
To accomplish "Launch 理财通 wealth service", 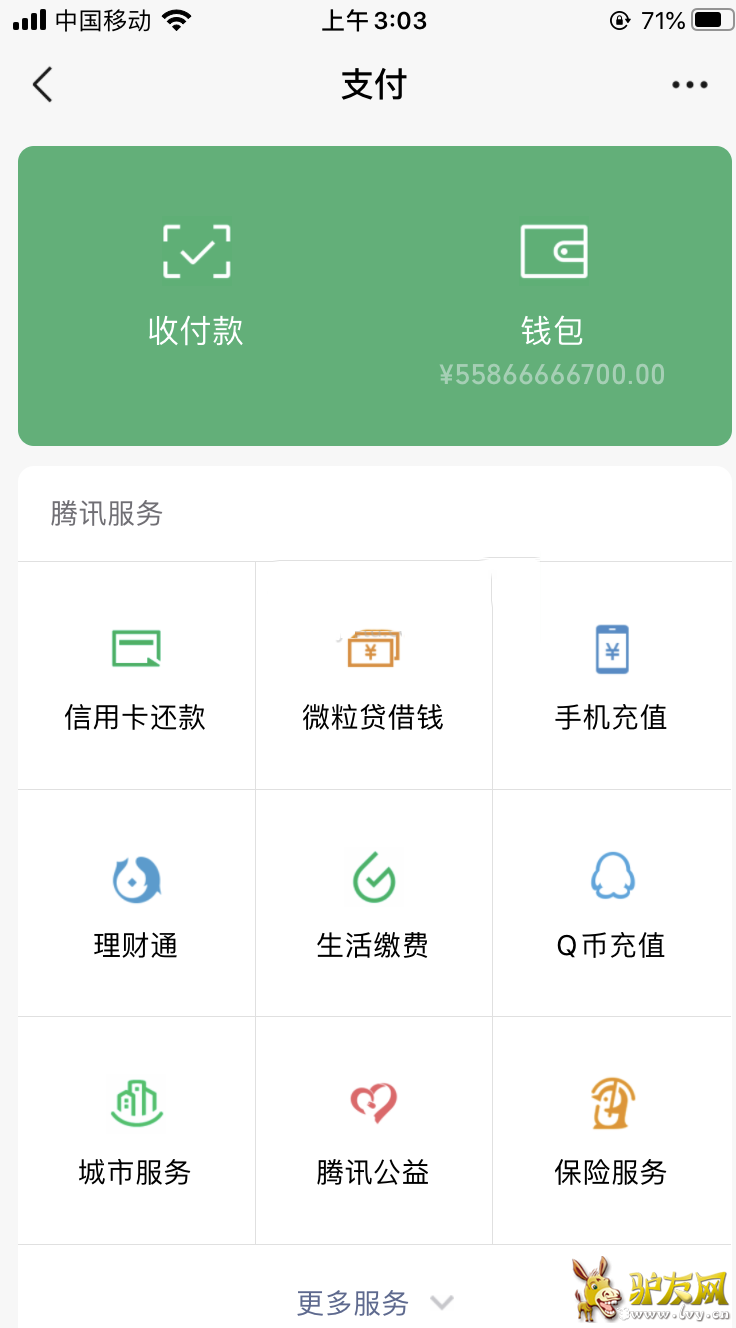I will tap(136, 904).
